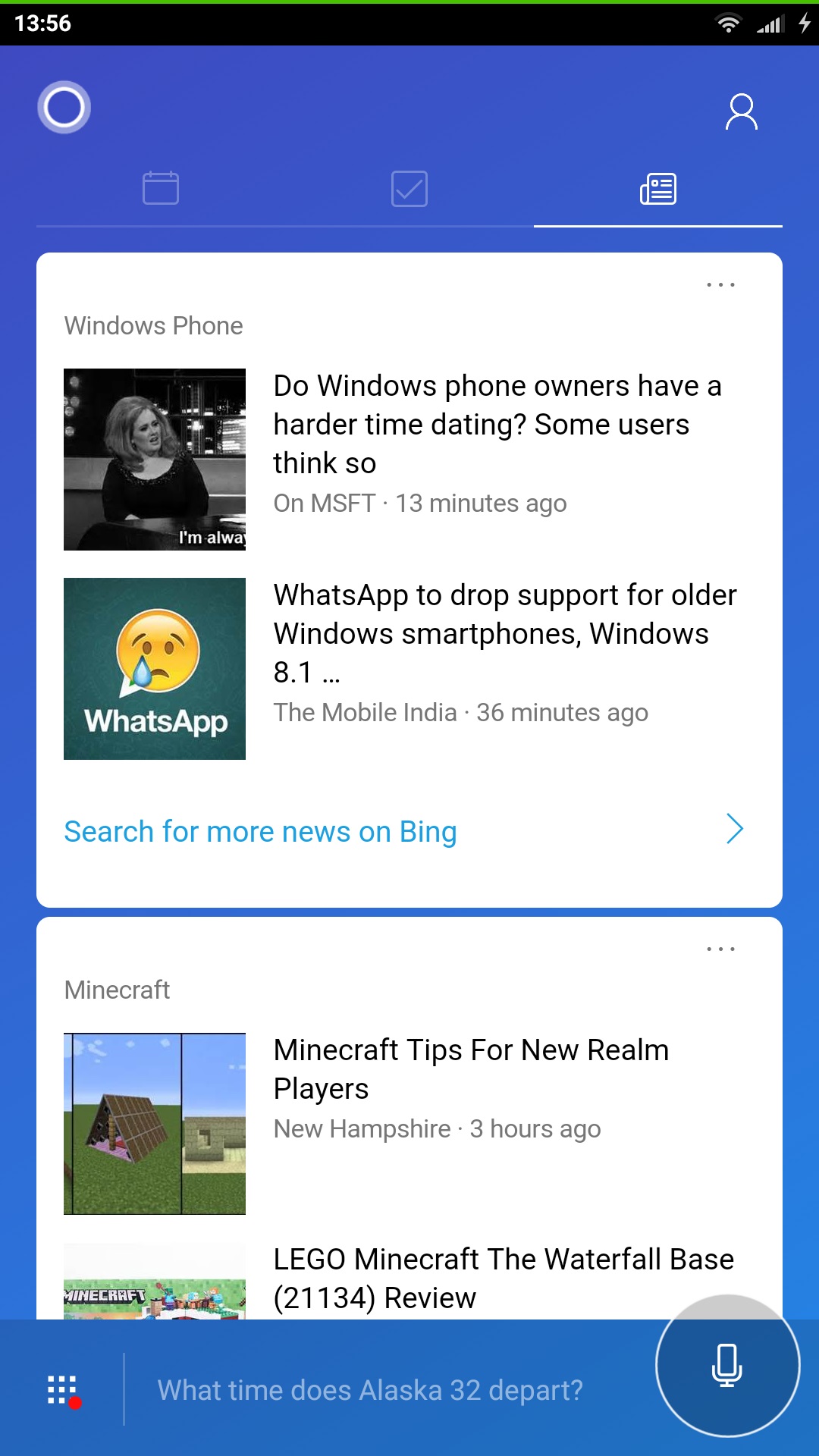Viewport: 819px width, 1456px height.
Task: Switch to the checklist tab
Action: (409, 189)
